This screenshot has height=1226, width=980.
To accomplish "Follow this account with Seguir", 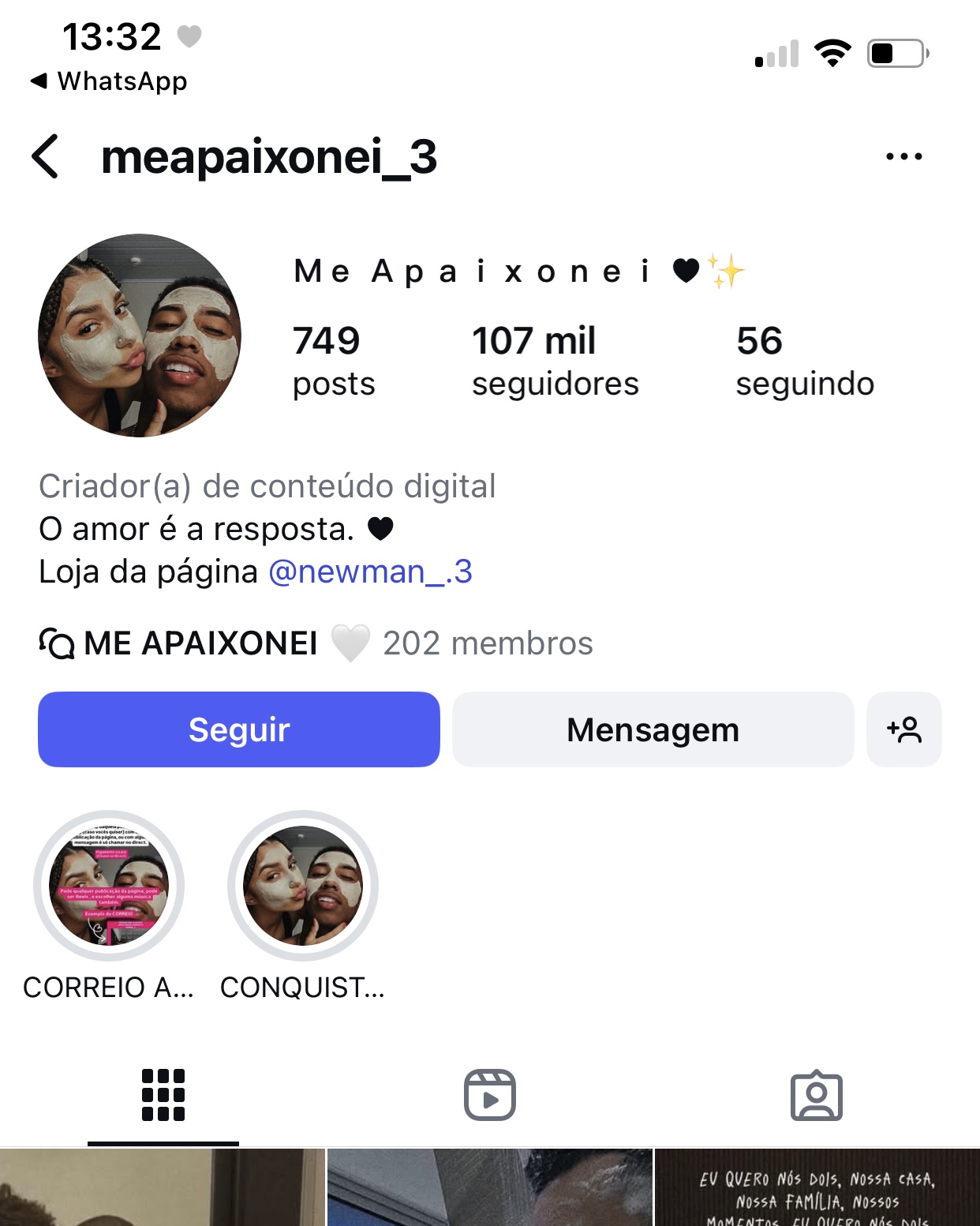I will (x=239, y=729).
